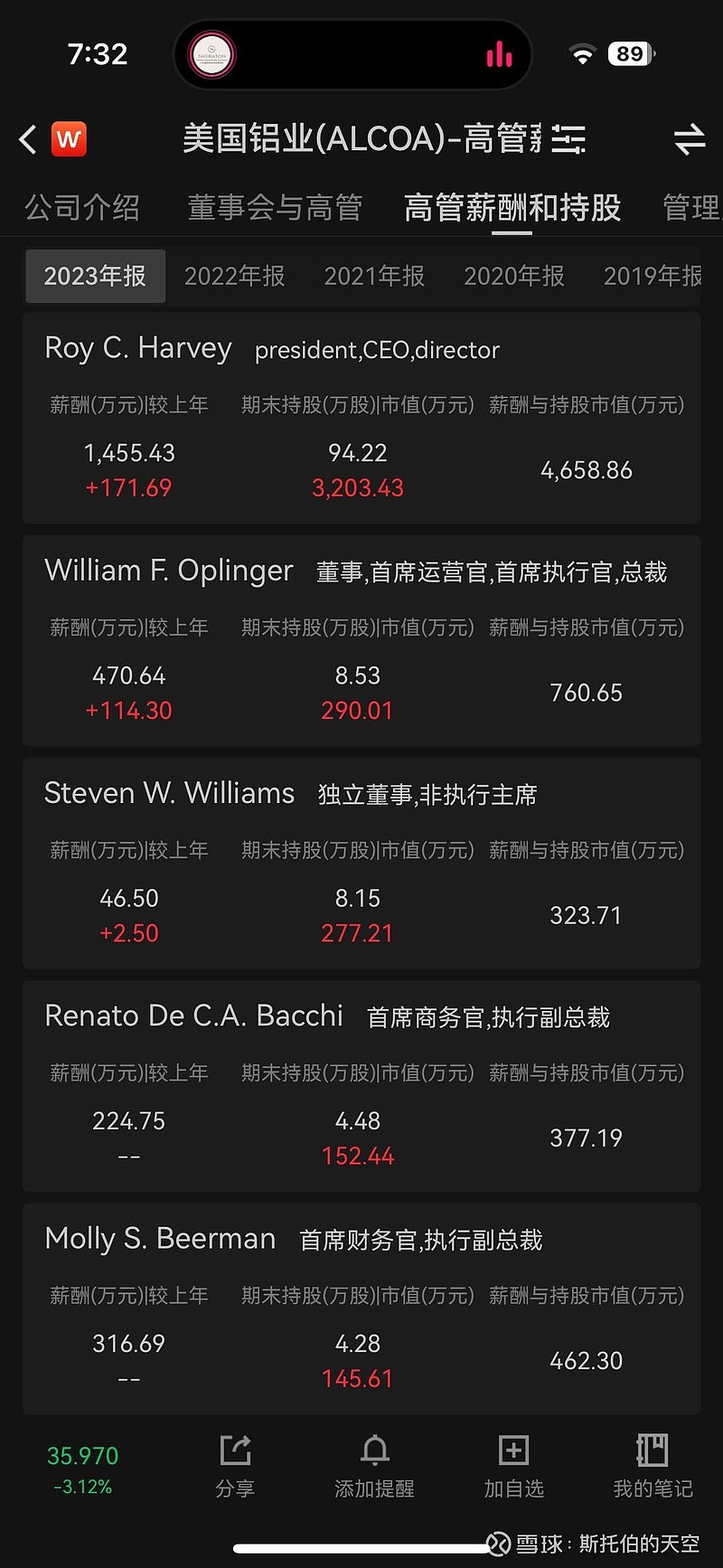Switch to the 公司介绍 tab
This screenshot has height=1568, width=723.
coord(82,207)
